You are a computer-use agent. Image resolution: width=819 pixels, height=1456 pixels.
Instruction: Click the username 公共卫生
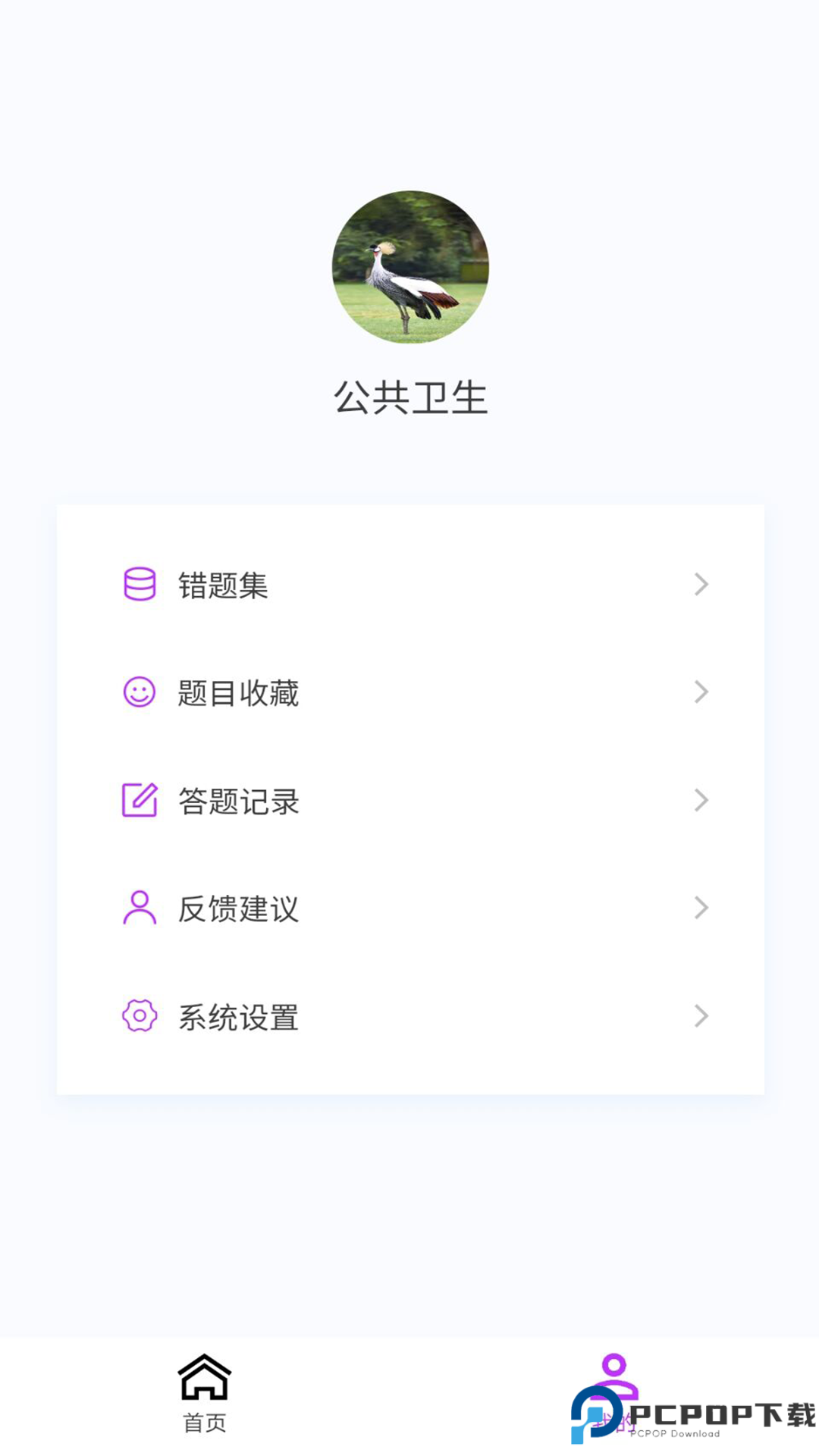409,397
